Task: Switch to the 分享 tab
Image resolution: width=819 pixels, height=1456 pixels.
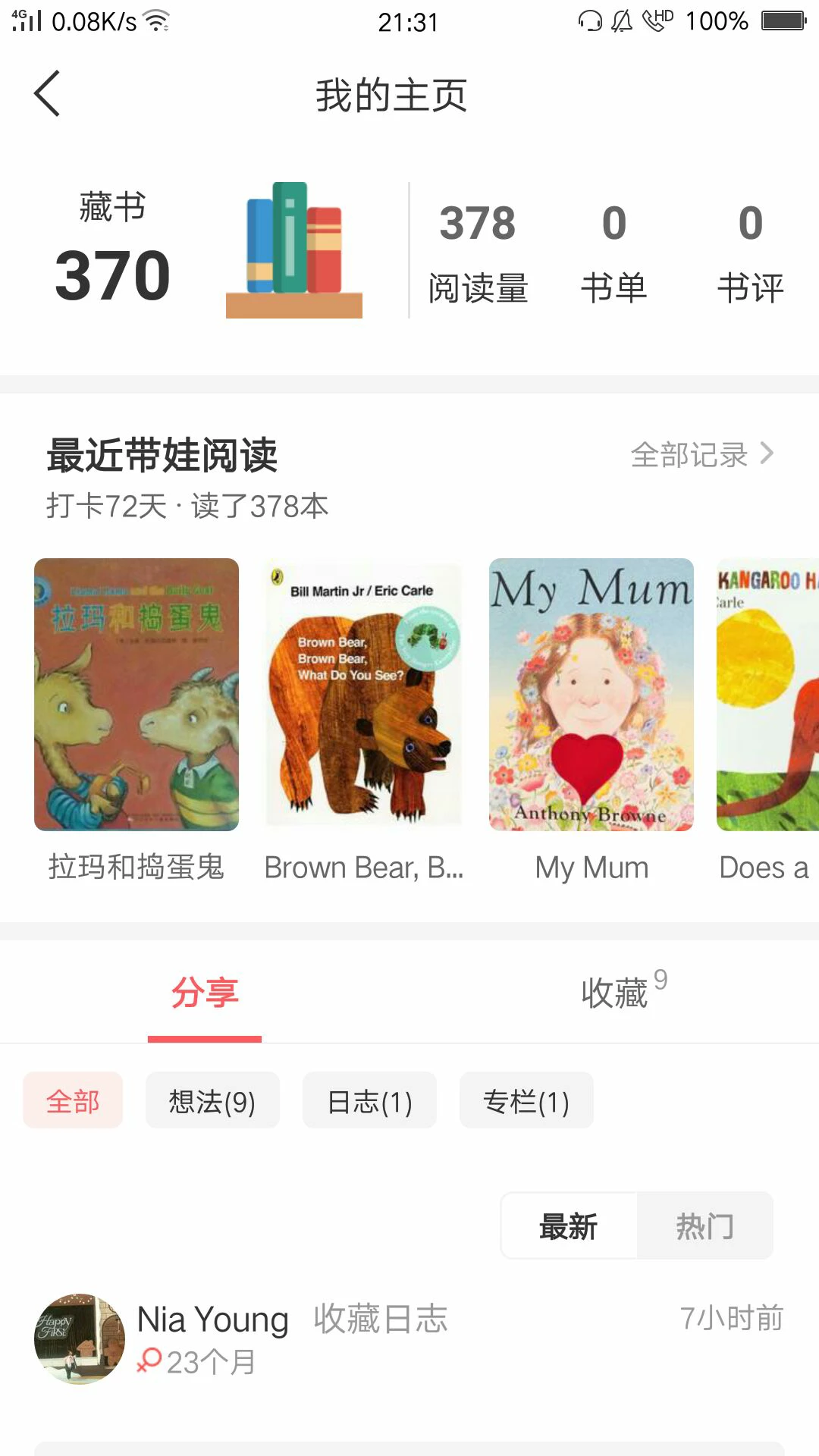Action: coord(205,992)
